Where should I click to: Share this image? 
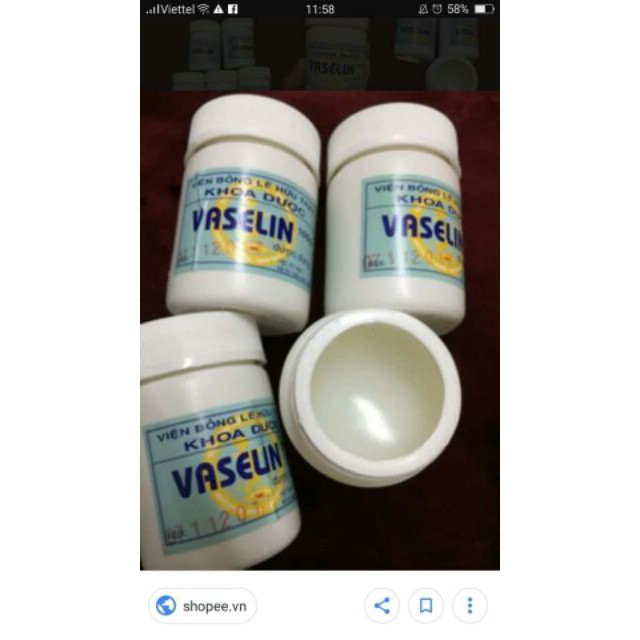pos(382,606)
